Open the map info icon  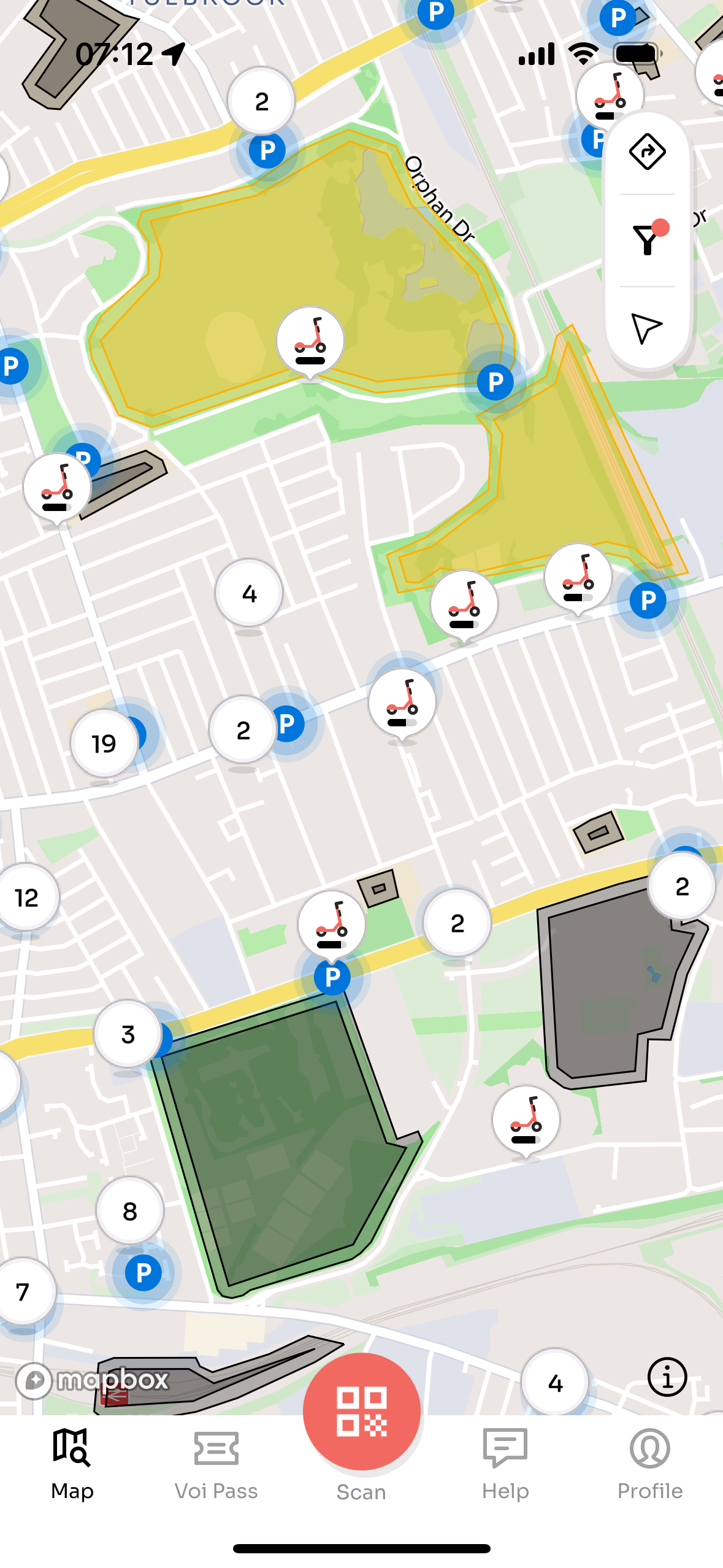coord(667,1377)
